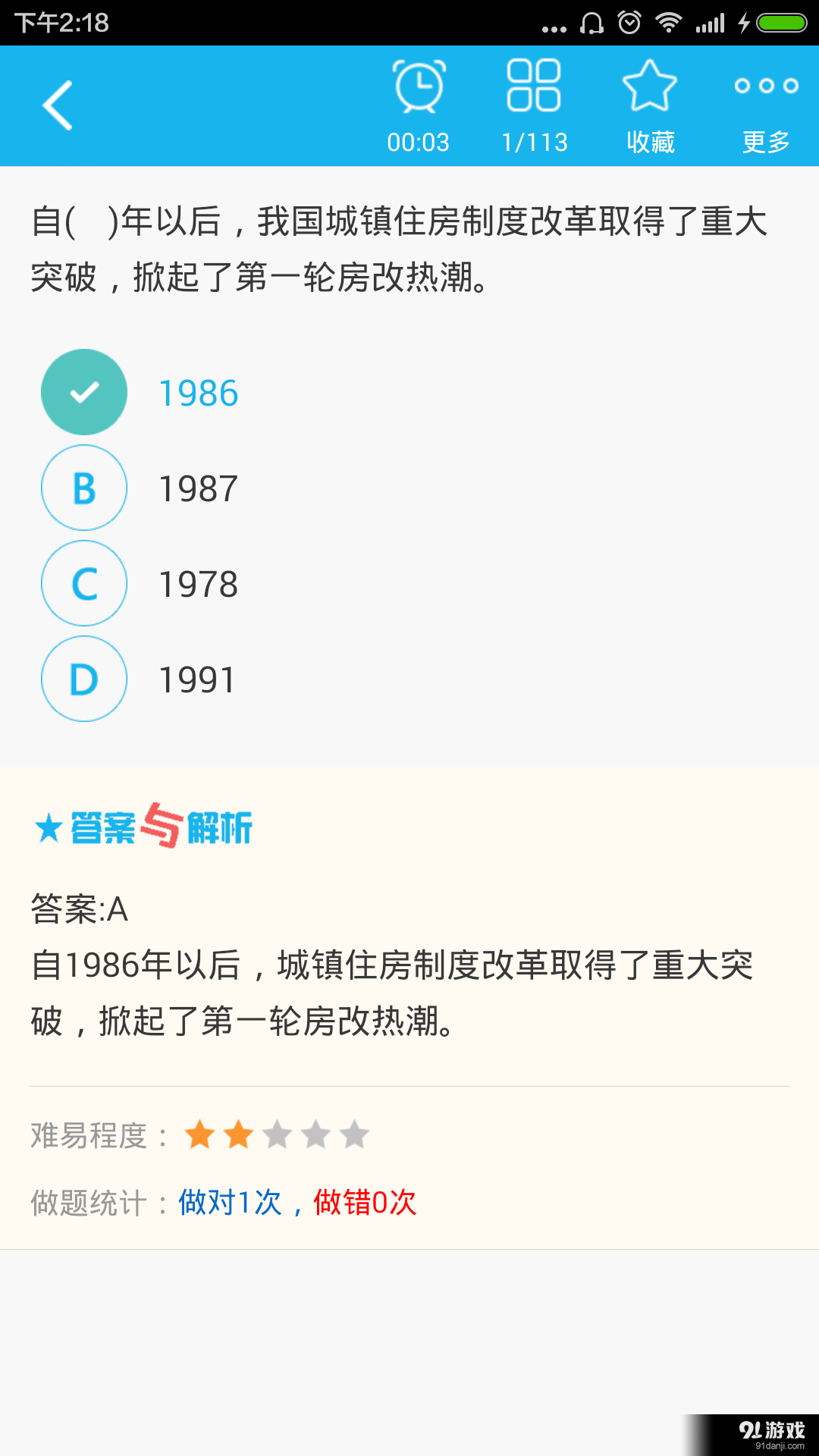The width and height of the screenshot is (819, 1456).
Task: Tap the star icon to favorite this question
Action: 651,85
